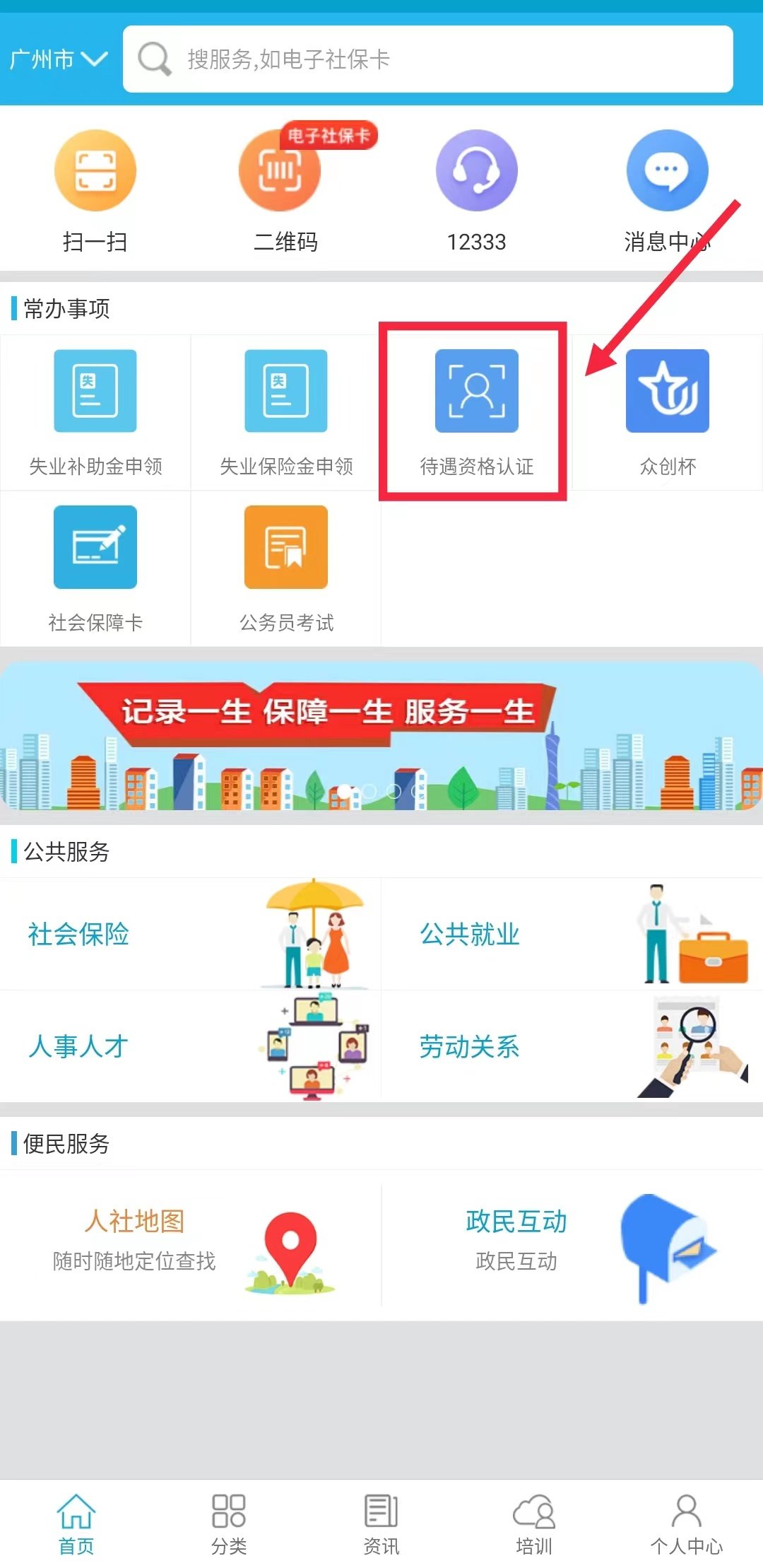Image resolution: width=763 pixels, height=1568 pixels.
Task: Select 失业保险金申领
Action: point(286,413)
